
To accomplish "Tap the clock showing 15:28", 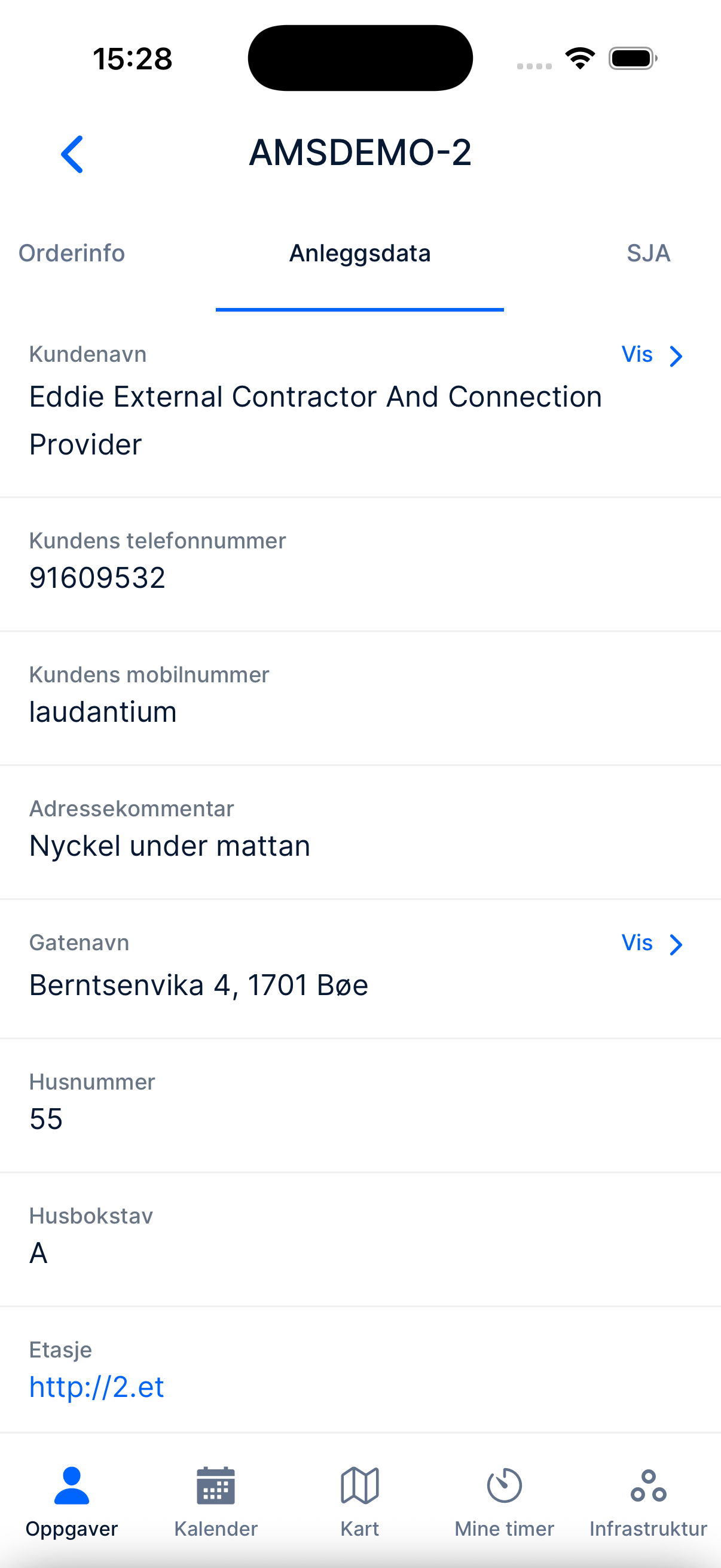I will tap(132, 58).
